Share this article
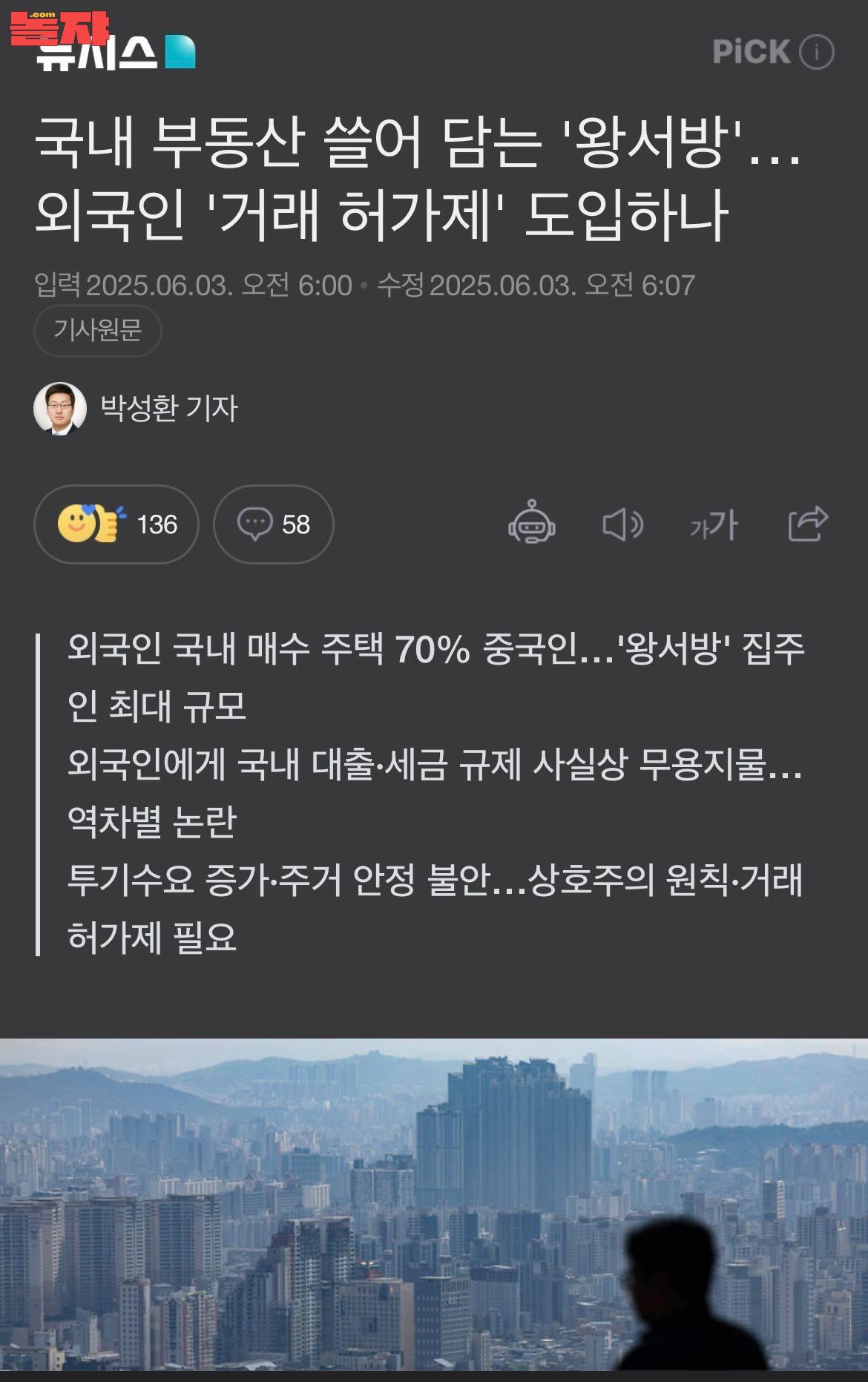Viewport: 868px width, 1382px height. pos(807,523)
